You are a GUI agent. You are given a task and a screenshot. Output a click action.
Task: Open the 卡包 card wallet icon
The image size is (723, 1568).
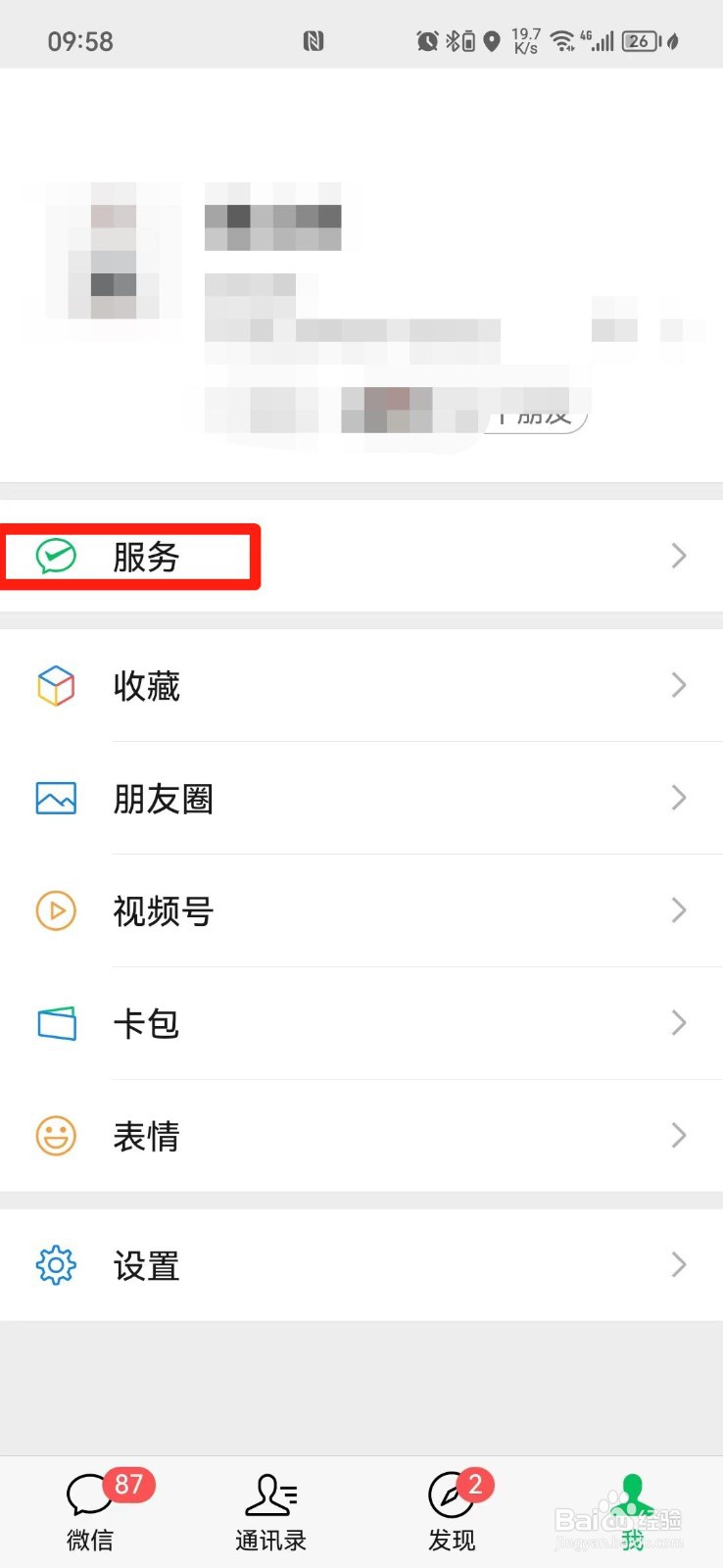tap(56, 1023)
